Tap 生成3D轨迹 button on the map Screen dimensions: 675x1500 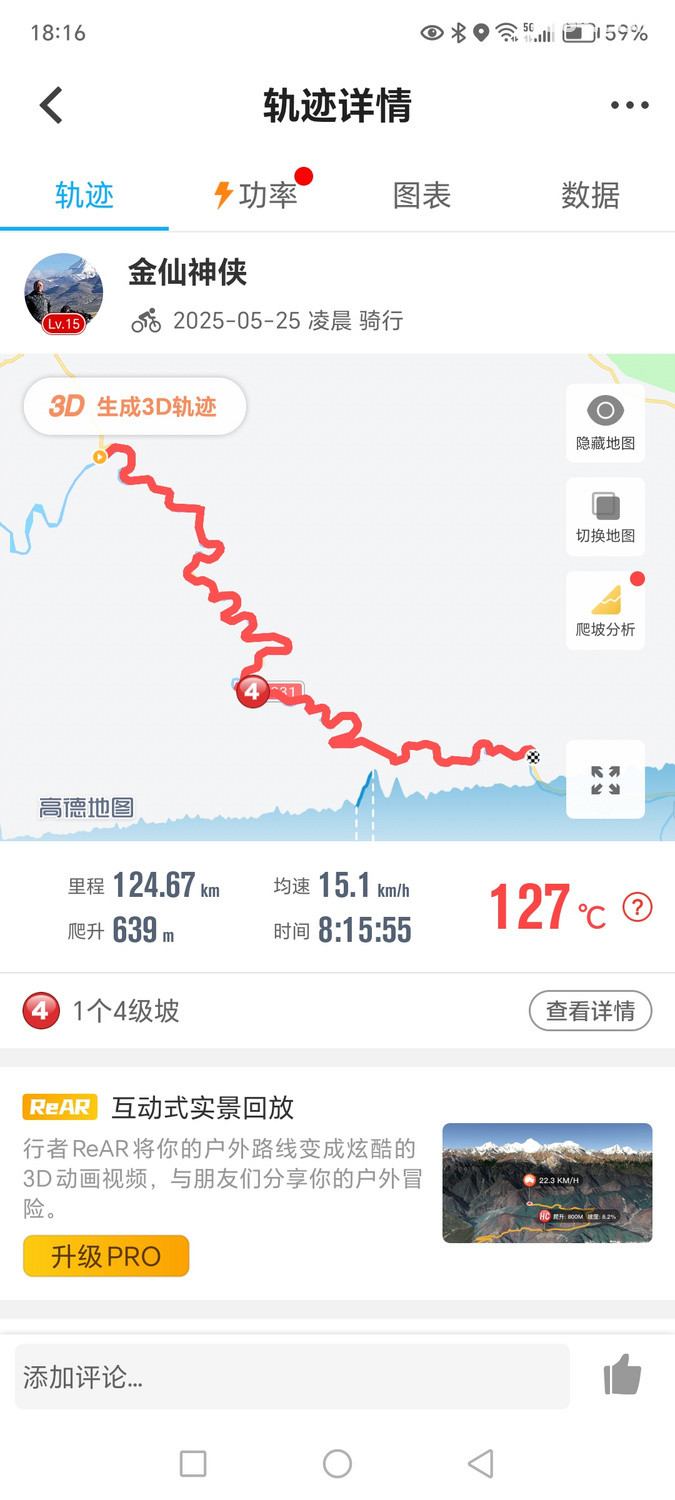[x=135, y=406]
